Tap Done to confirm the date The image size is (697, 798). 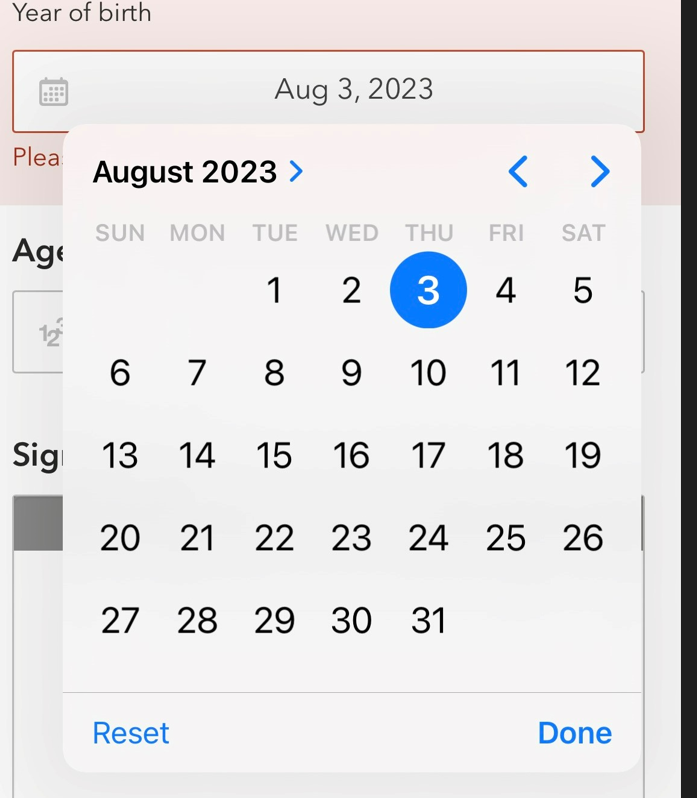[x=574, y=733]
